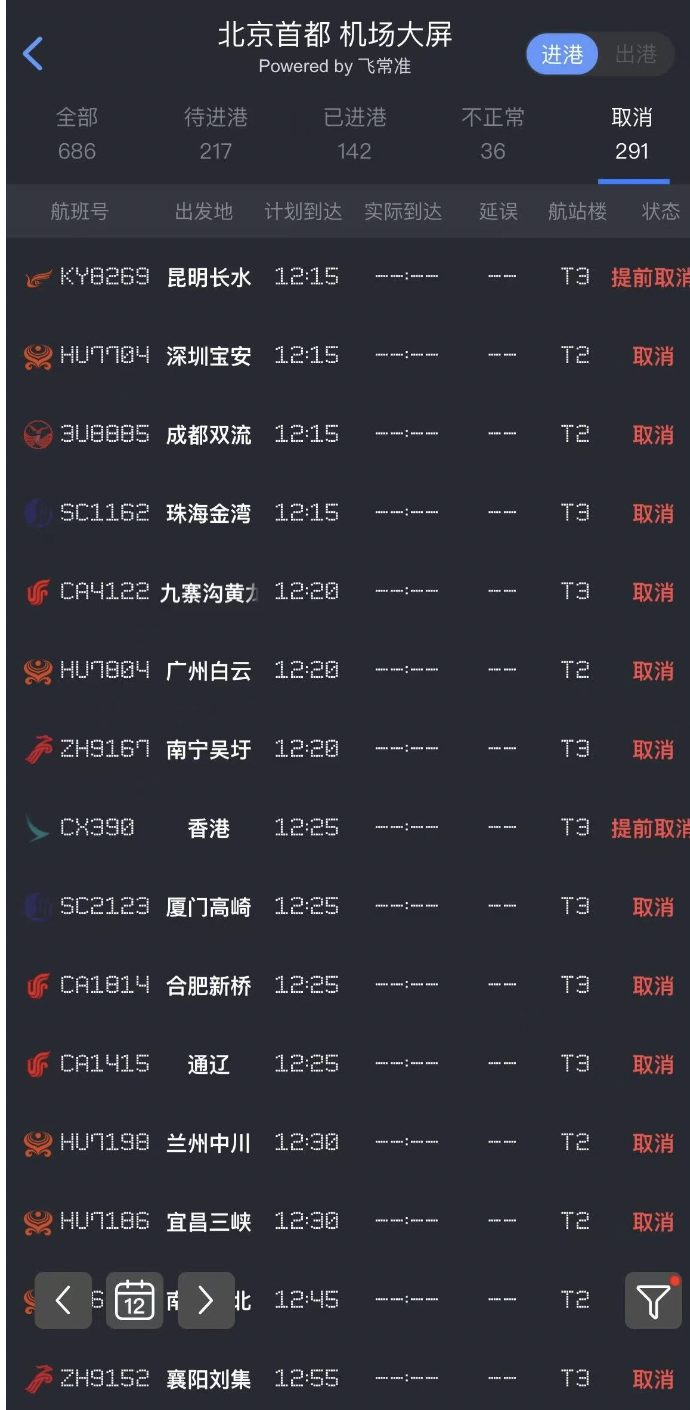This screenshot has width=690, height=1410.
Task: Switch to the 待进港 tab
Action: click(x=215, y=134)
